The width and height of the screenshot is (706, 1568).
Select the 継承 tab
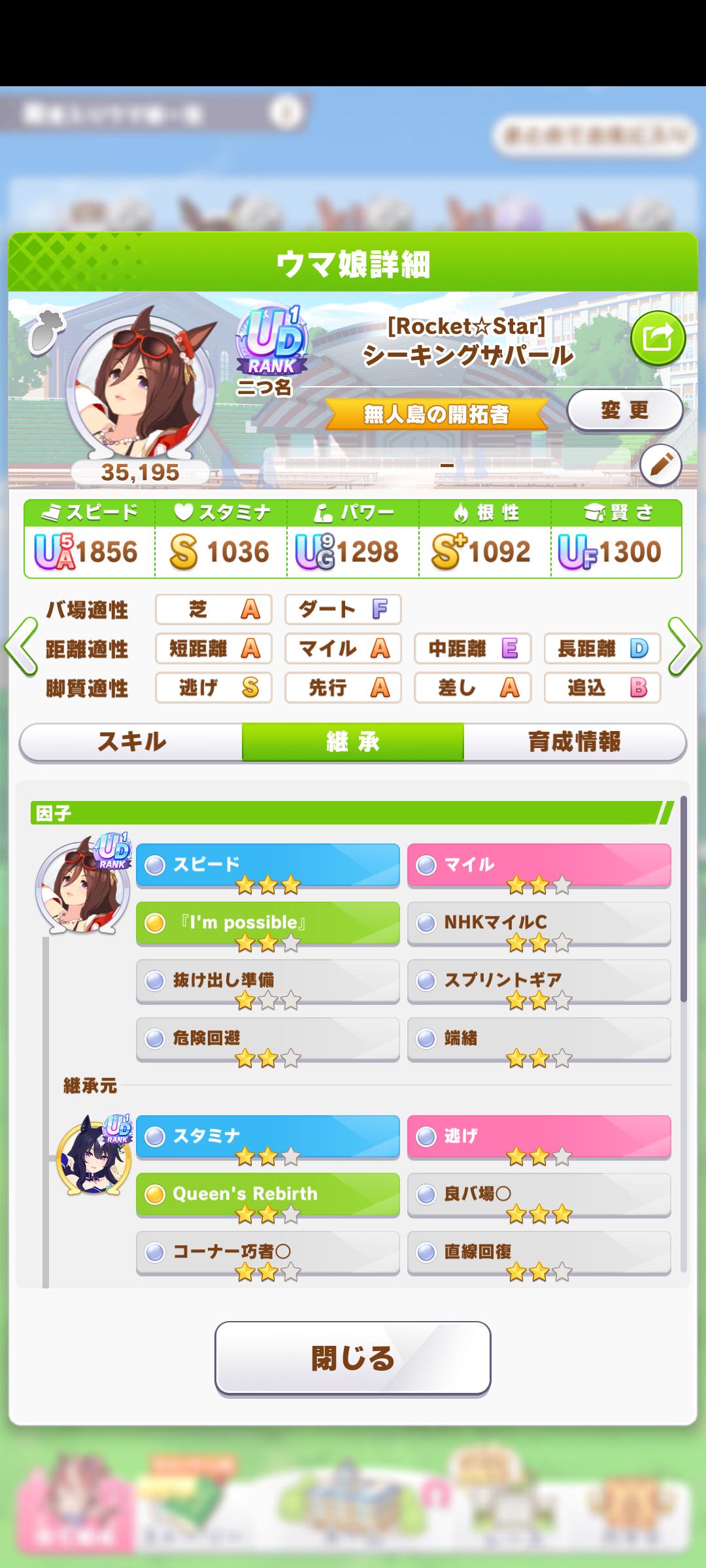coord(353,742)
